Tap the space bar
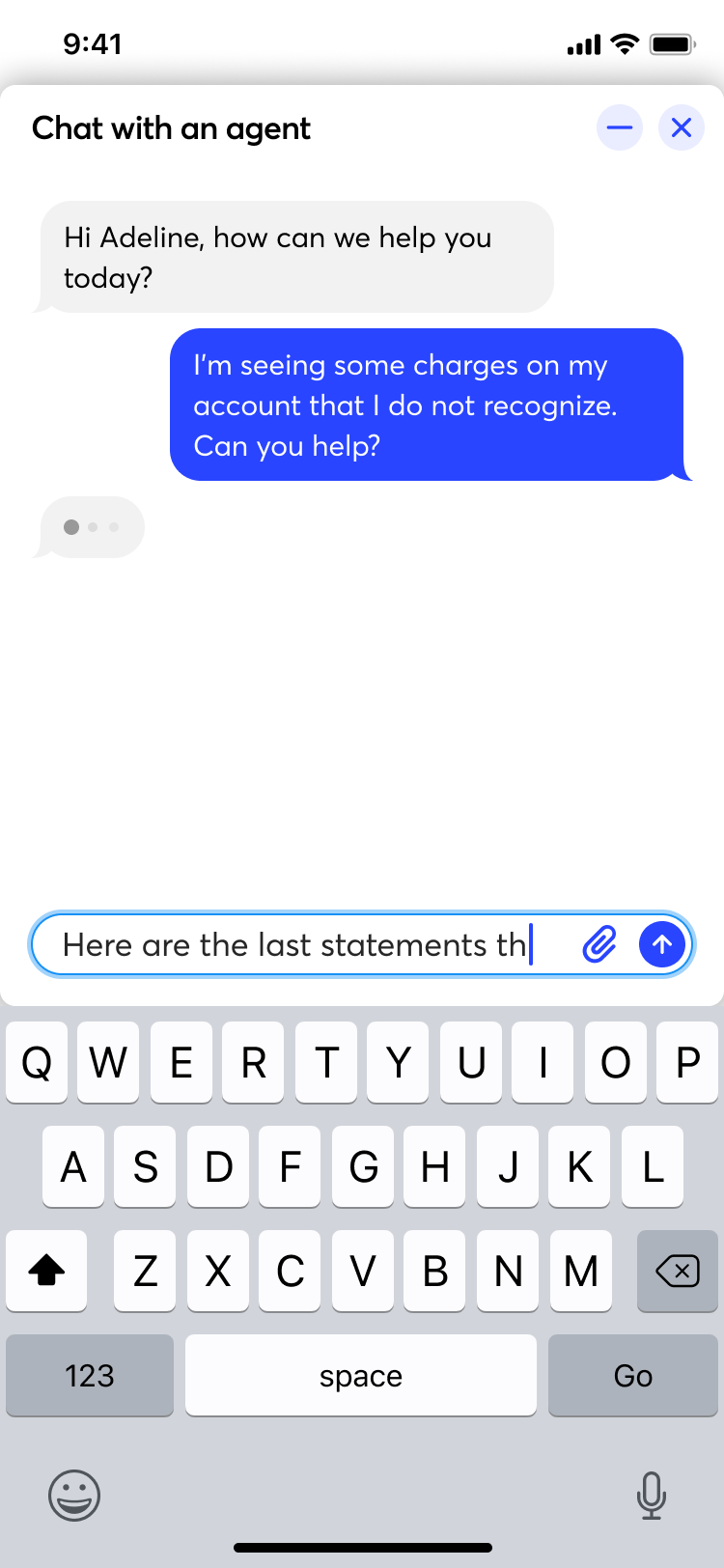This screenshot has height=1568, width=724. [x=360, y=1375]
